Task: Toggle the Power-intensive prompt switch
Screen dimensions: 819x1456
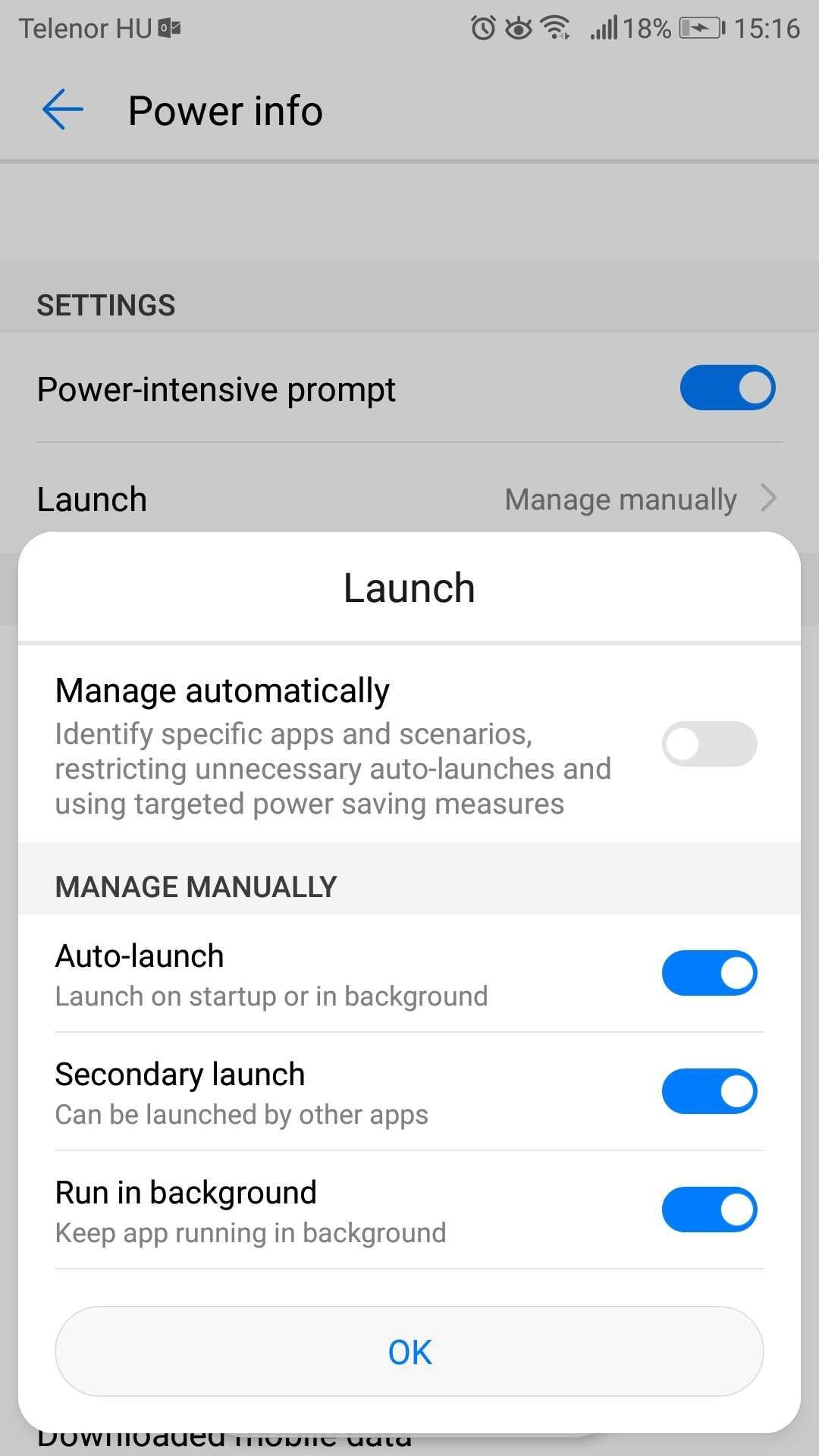Action: click(727, 388)
